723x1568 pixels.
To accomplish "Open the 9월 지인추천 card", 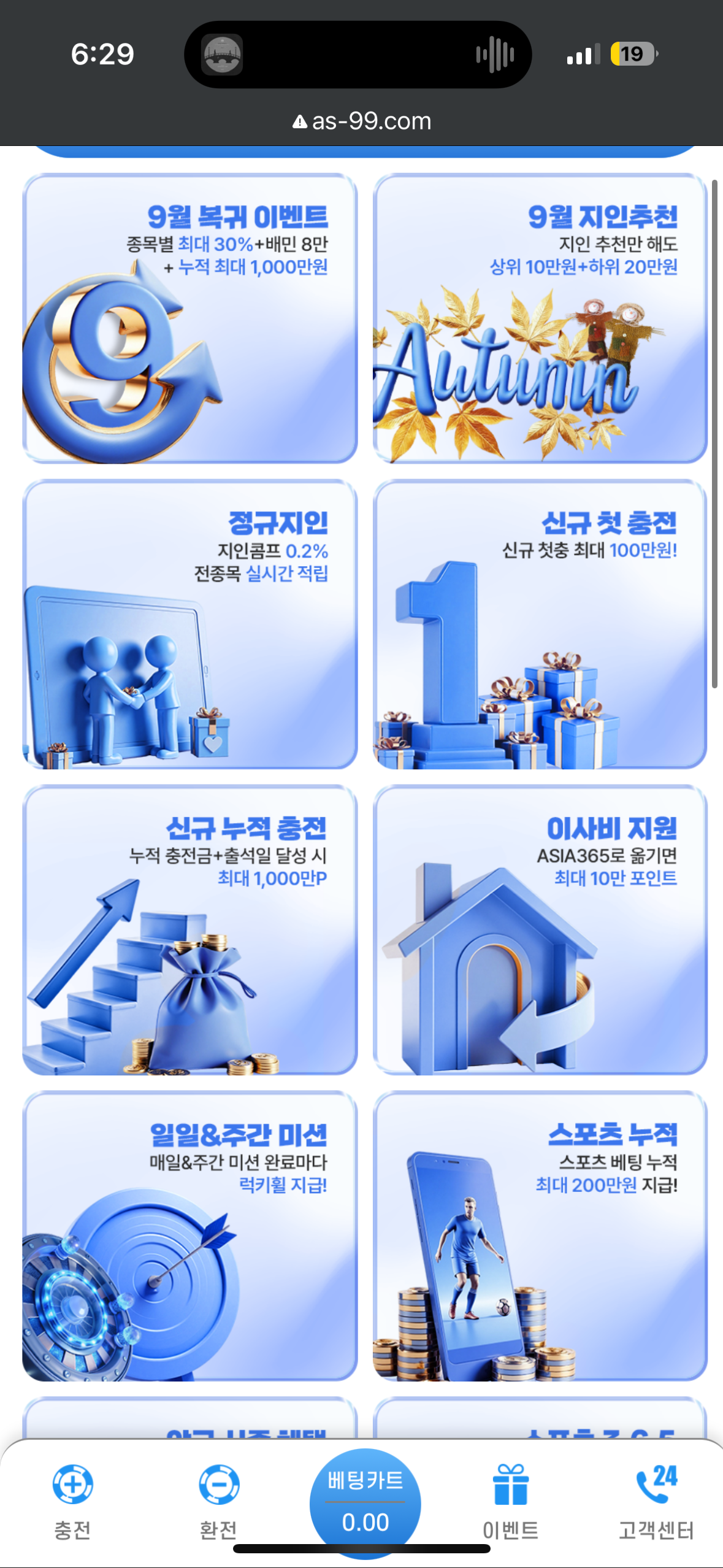I will tap(540, 318).
